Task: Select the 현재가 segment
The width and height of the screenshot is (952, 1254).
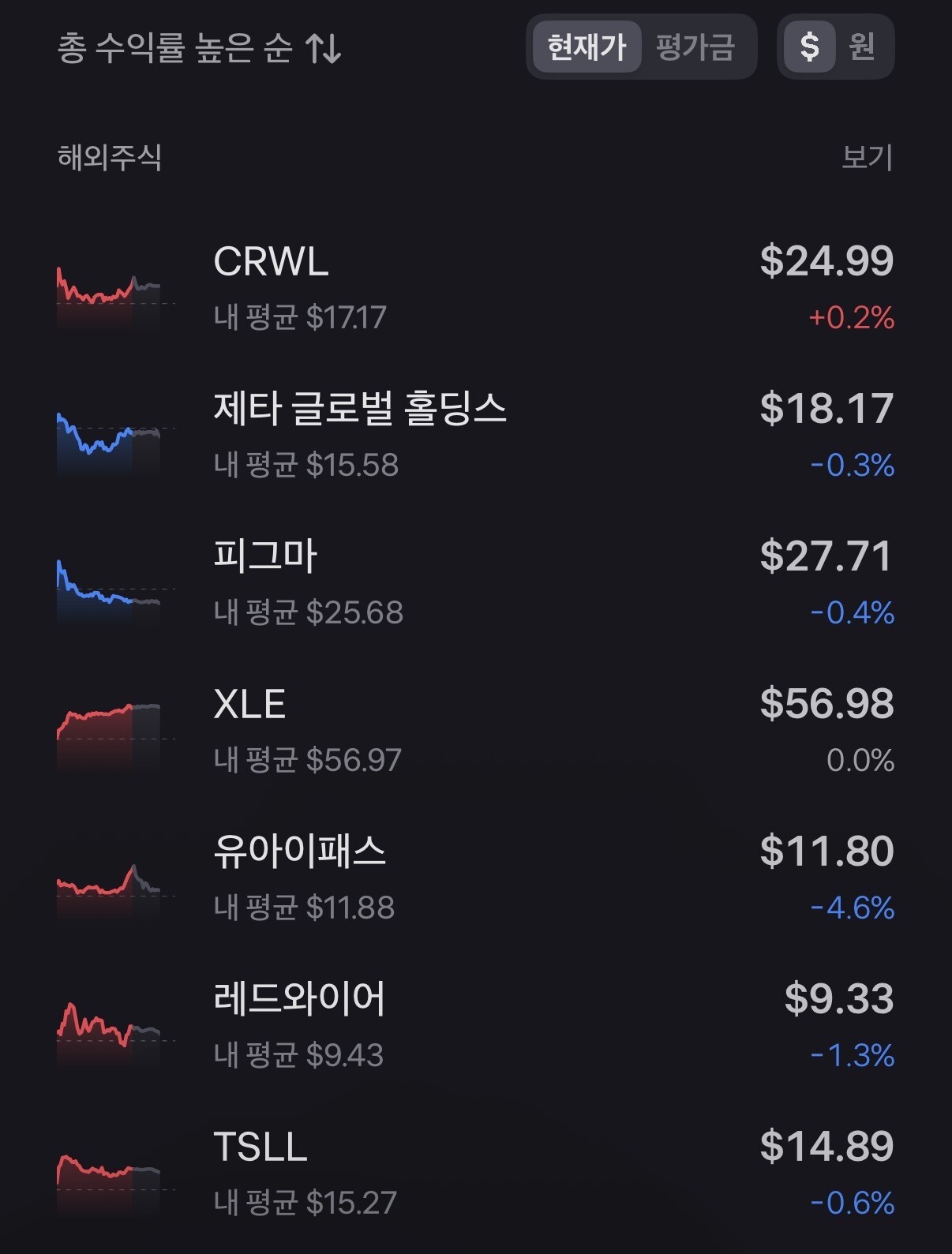Action: point(587,47)
